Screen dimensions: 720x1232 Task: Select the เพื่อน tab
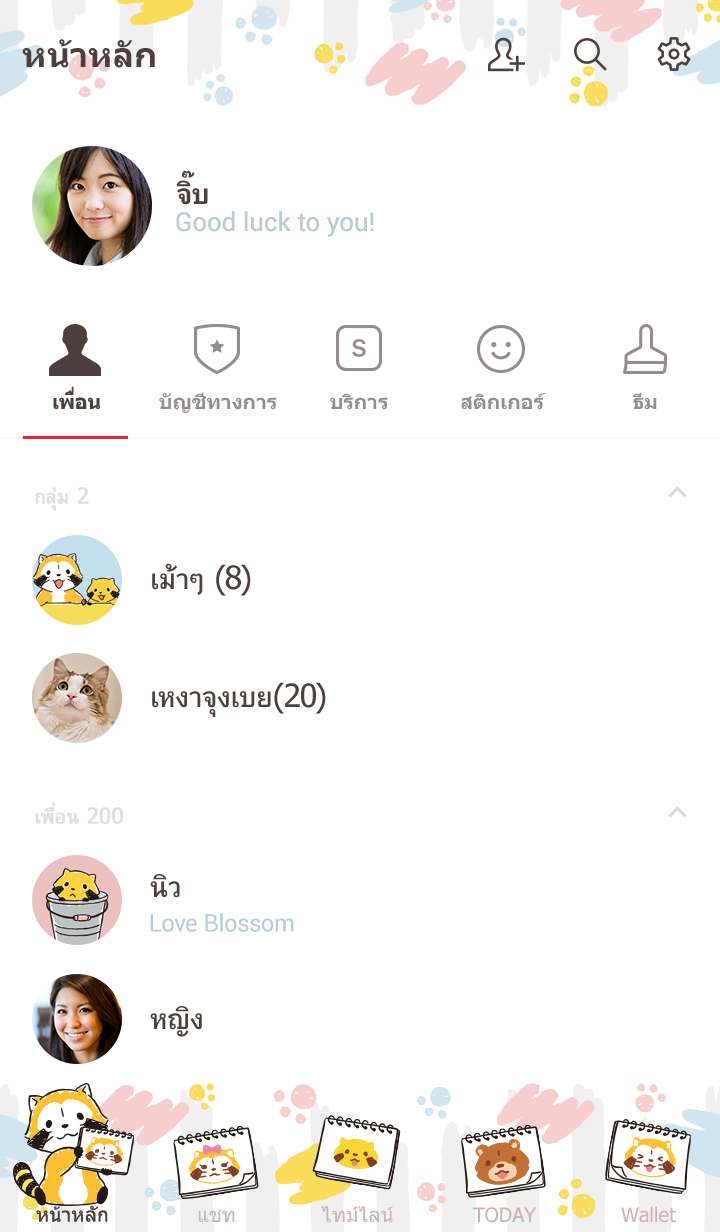pyautogui.click(x=76, y=370)
